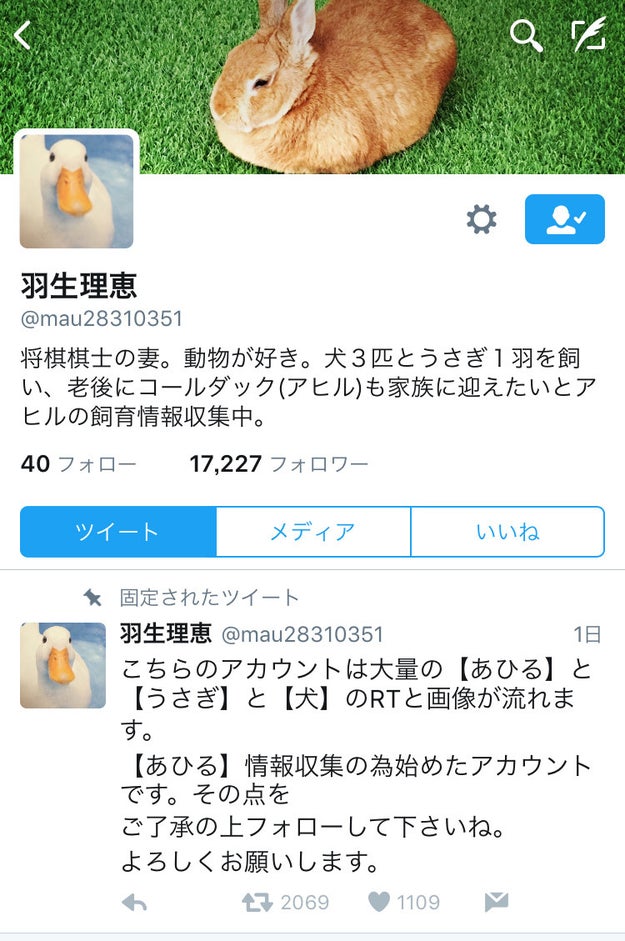Open the gear settings menu
This screenshot has height=941, width=625.
pyautogui.click(x=481, y=219)
